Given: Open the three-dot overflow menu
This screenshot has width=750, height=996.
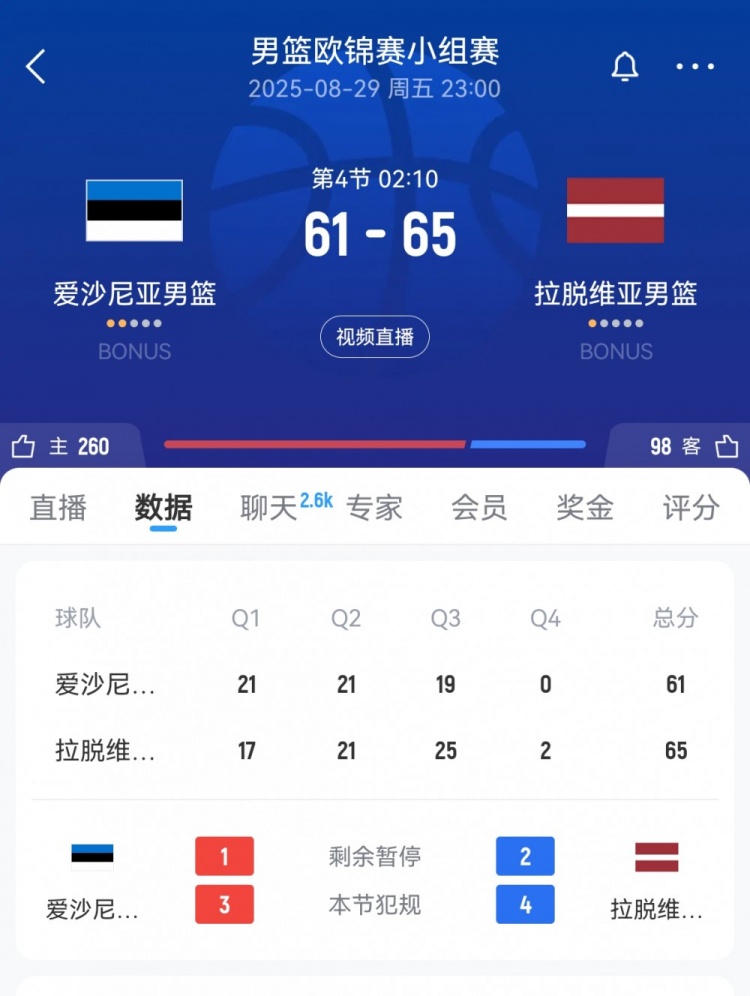Looking at the screenshot, I should (x=695, y=67).
